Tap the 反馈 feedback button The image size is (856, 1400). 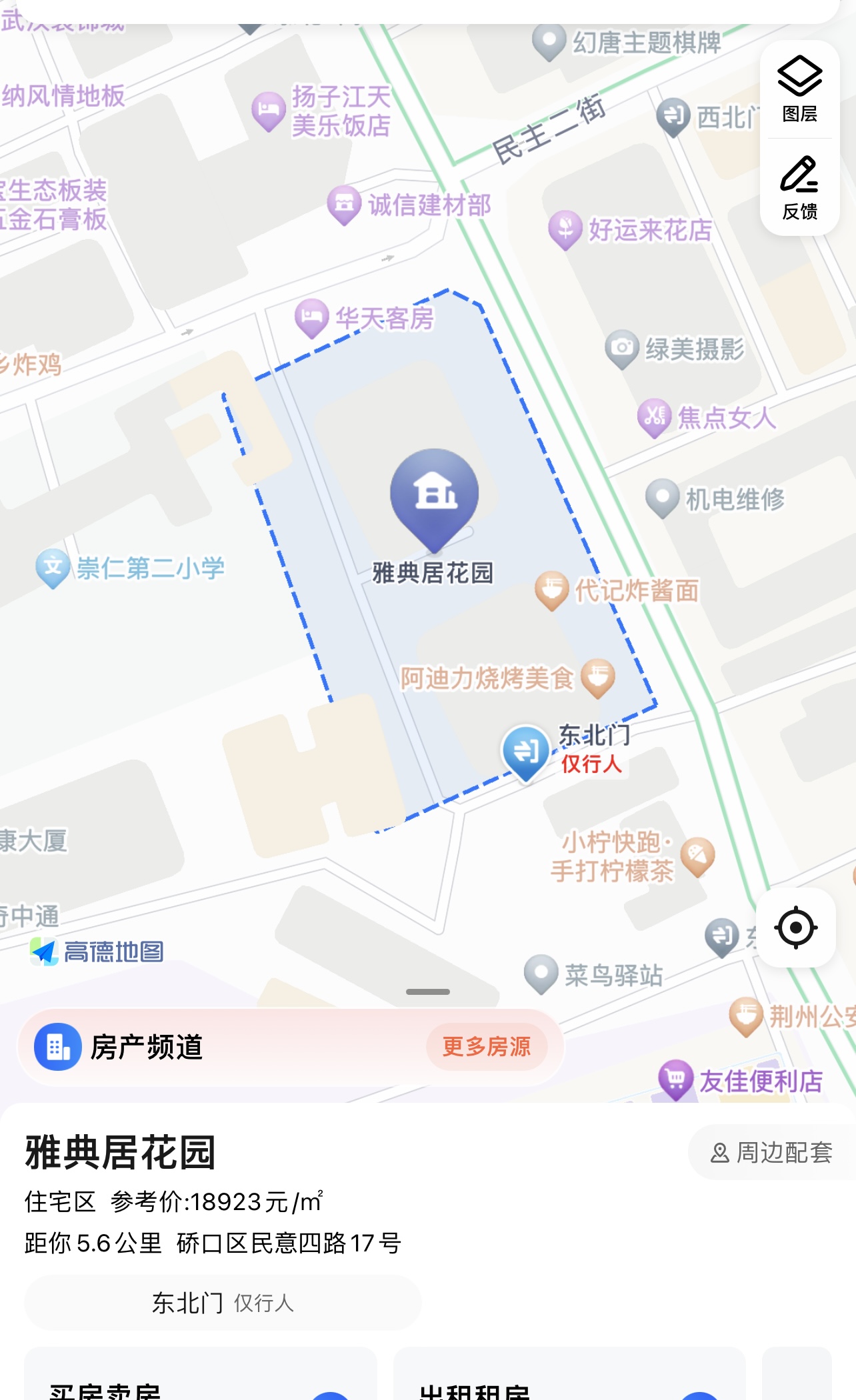pyautogui.click(x=799, y=188)
